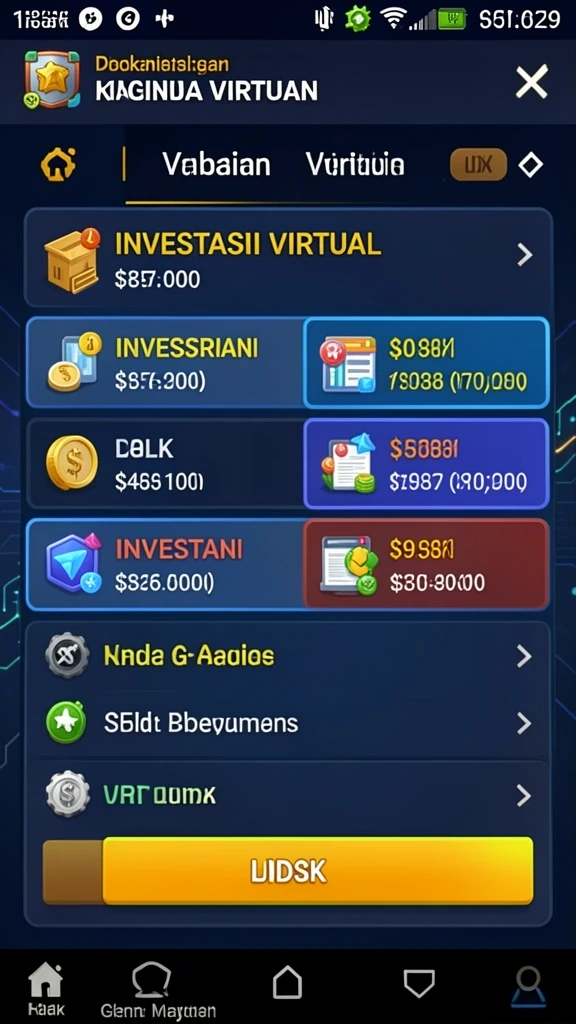Tap the shield icon in bottom bar
576x1024 pixels.
pyautogui.click(x=419, y=983)
